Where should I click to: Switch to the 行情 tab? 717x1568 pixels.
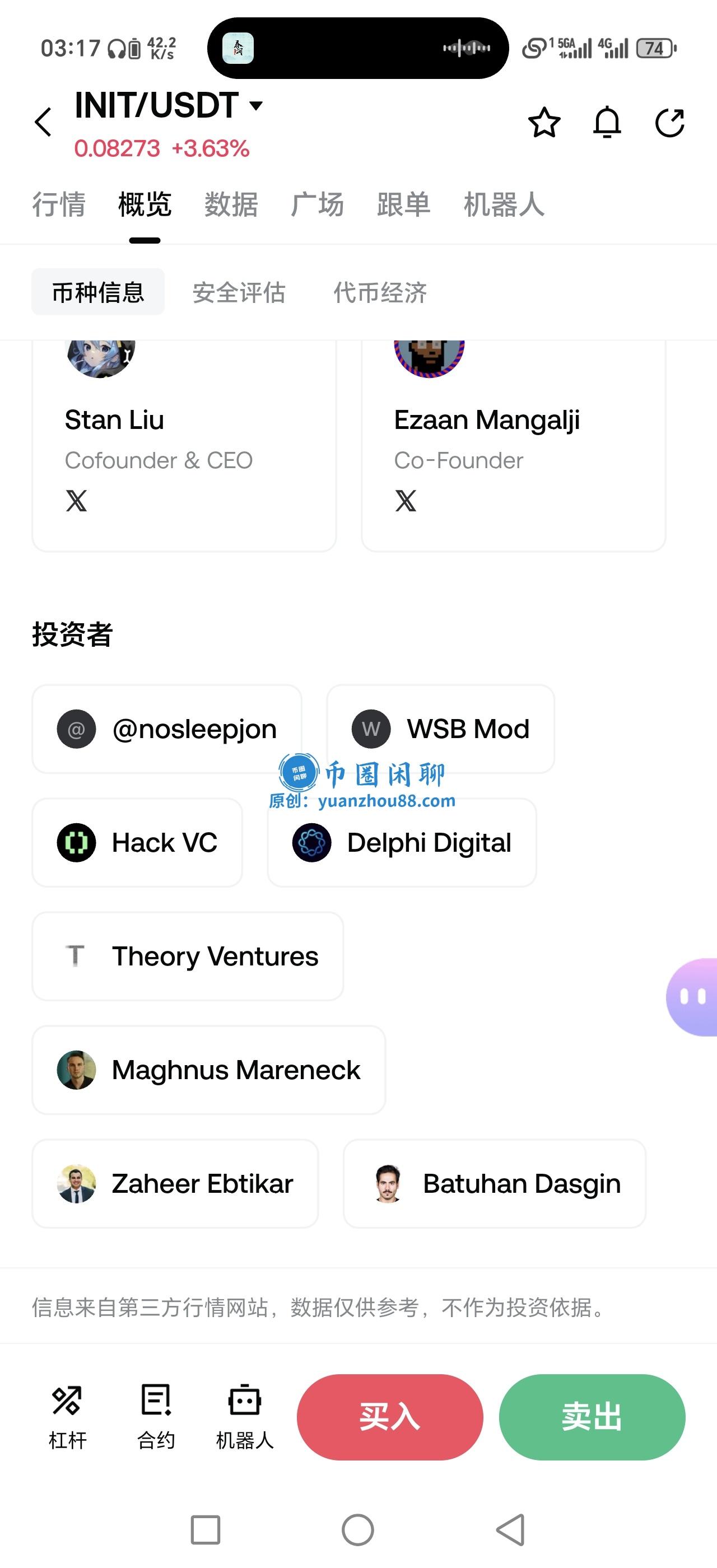pos(58,204)
